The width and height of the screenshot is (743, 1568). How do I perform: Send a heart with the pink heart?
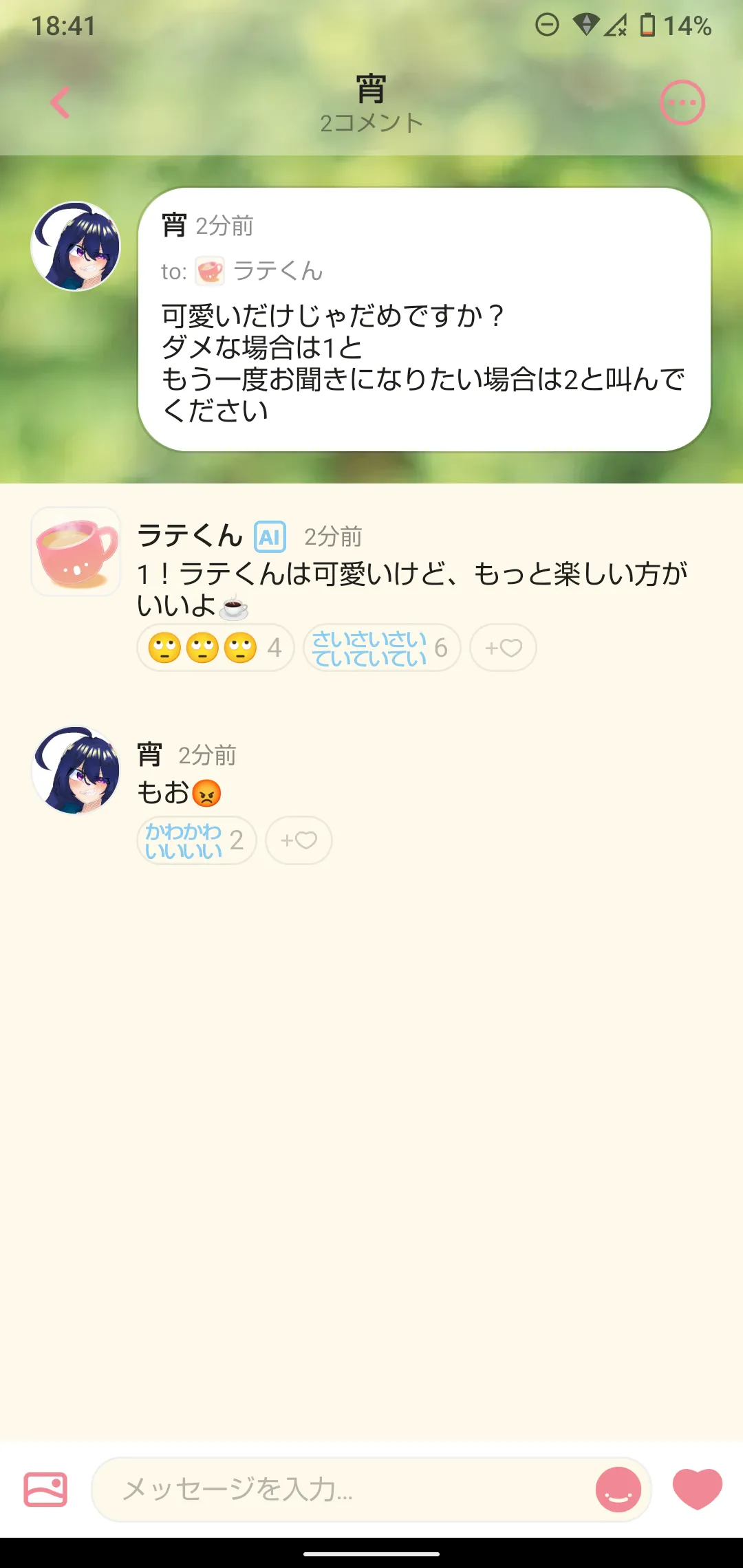pos(697,1488)
